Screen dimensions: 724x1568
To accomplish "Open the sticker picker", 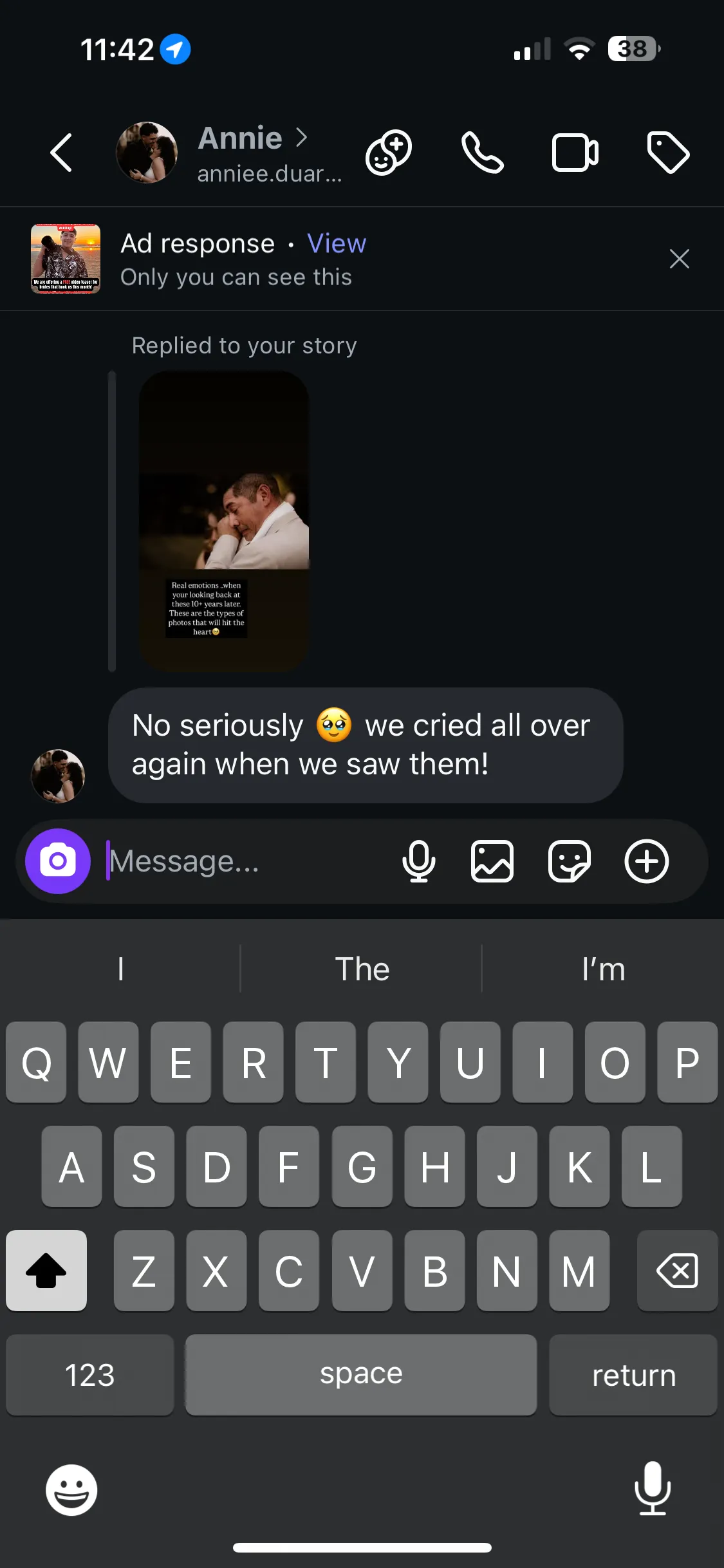I will coord(570,861).
